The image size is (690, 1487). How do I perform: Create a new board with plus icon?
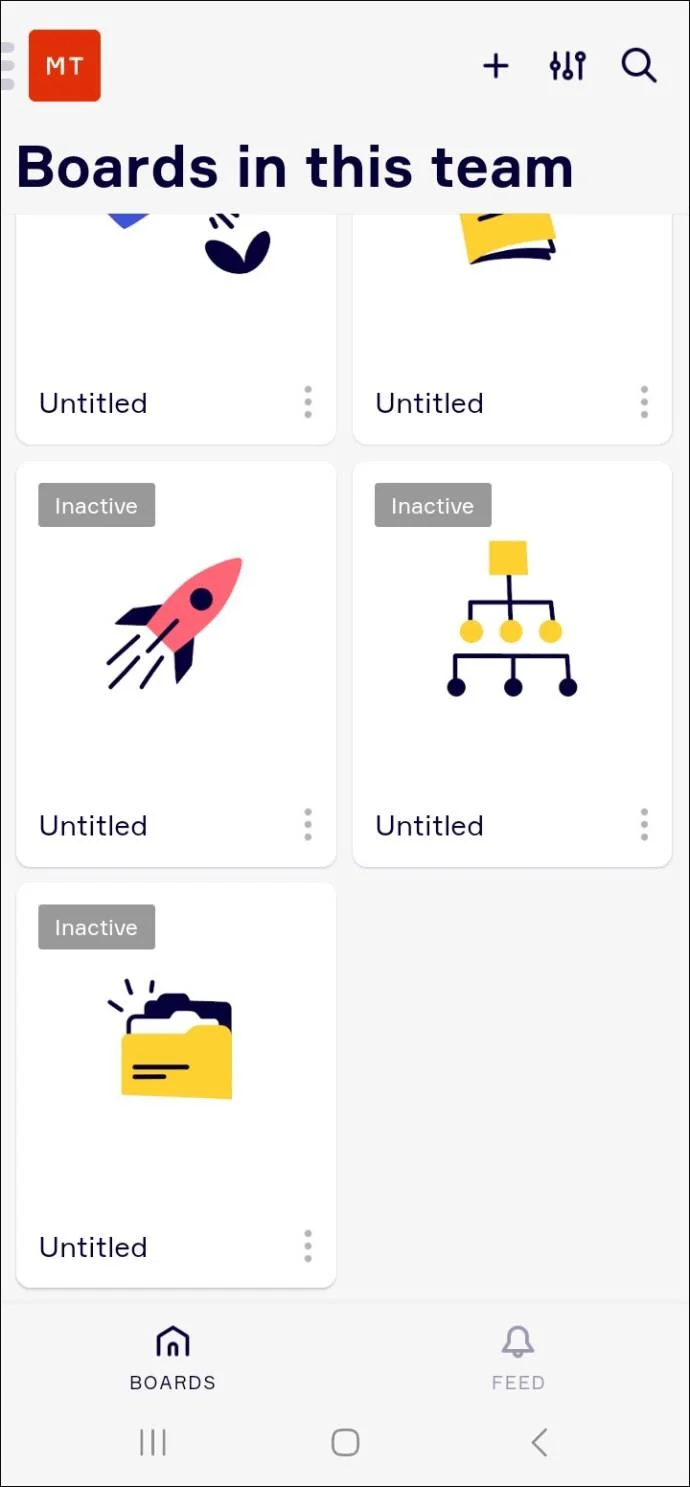point(496,66)
